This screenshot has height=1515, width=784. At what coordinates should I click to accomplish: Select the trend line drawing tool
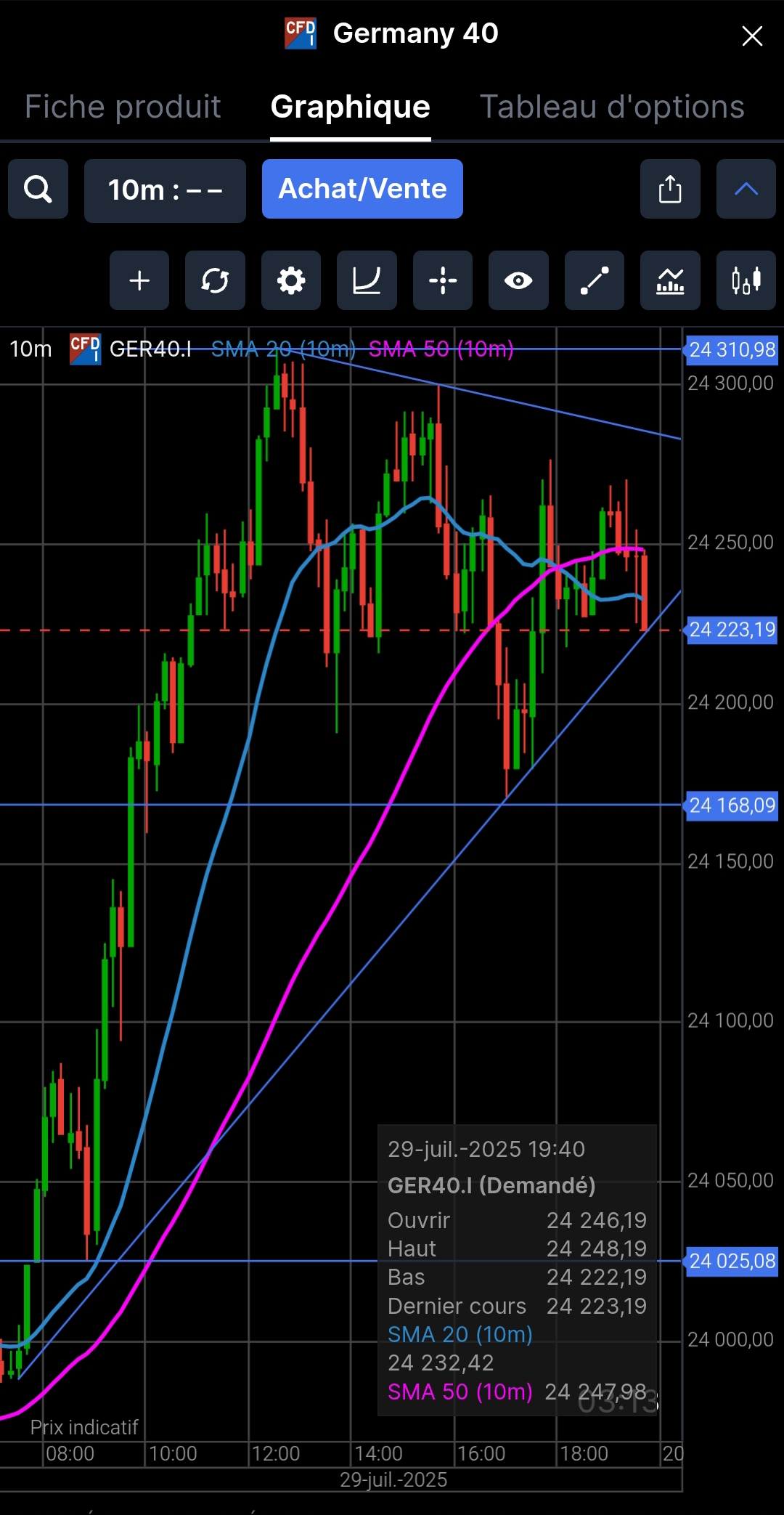coord(594,280)
